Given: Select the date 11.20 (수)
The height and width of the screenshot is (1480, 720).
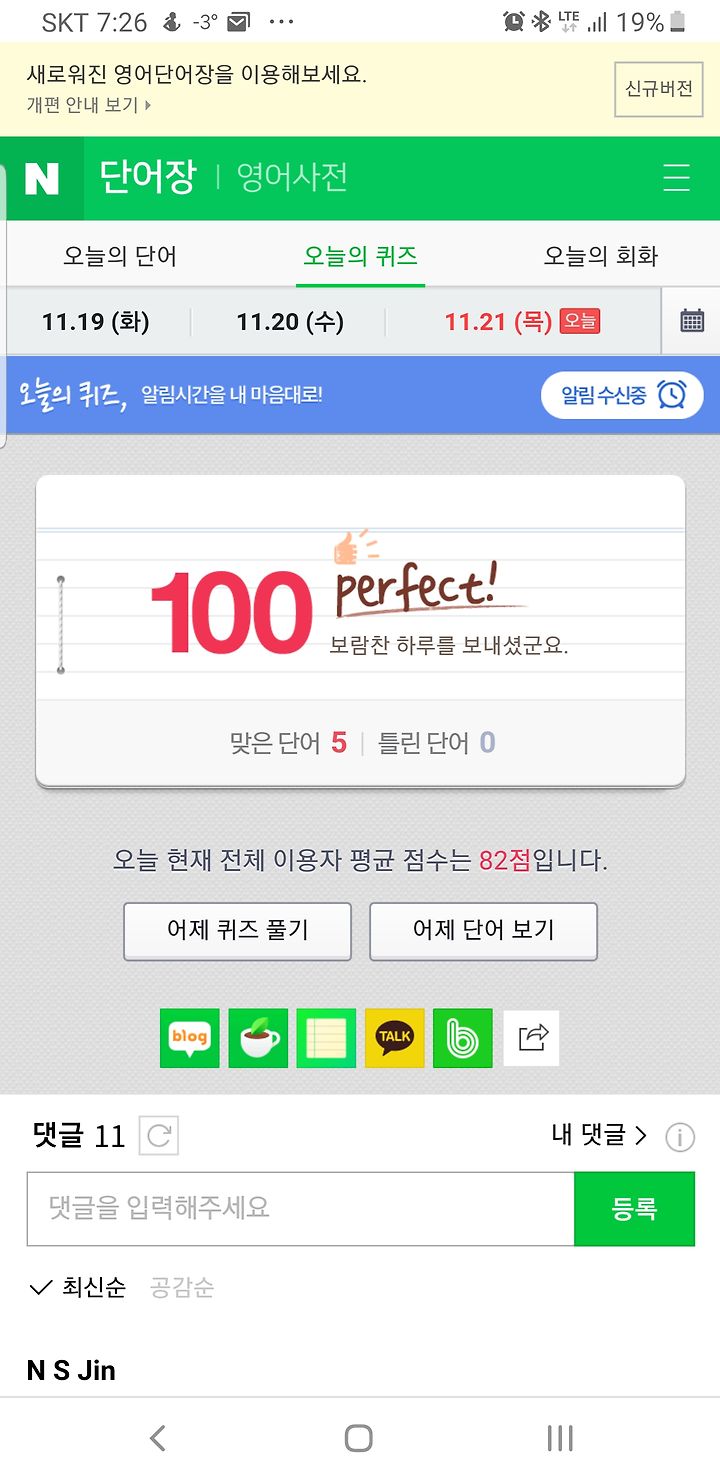Looking at the screenshot, I should point(290,322).
